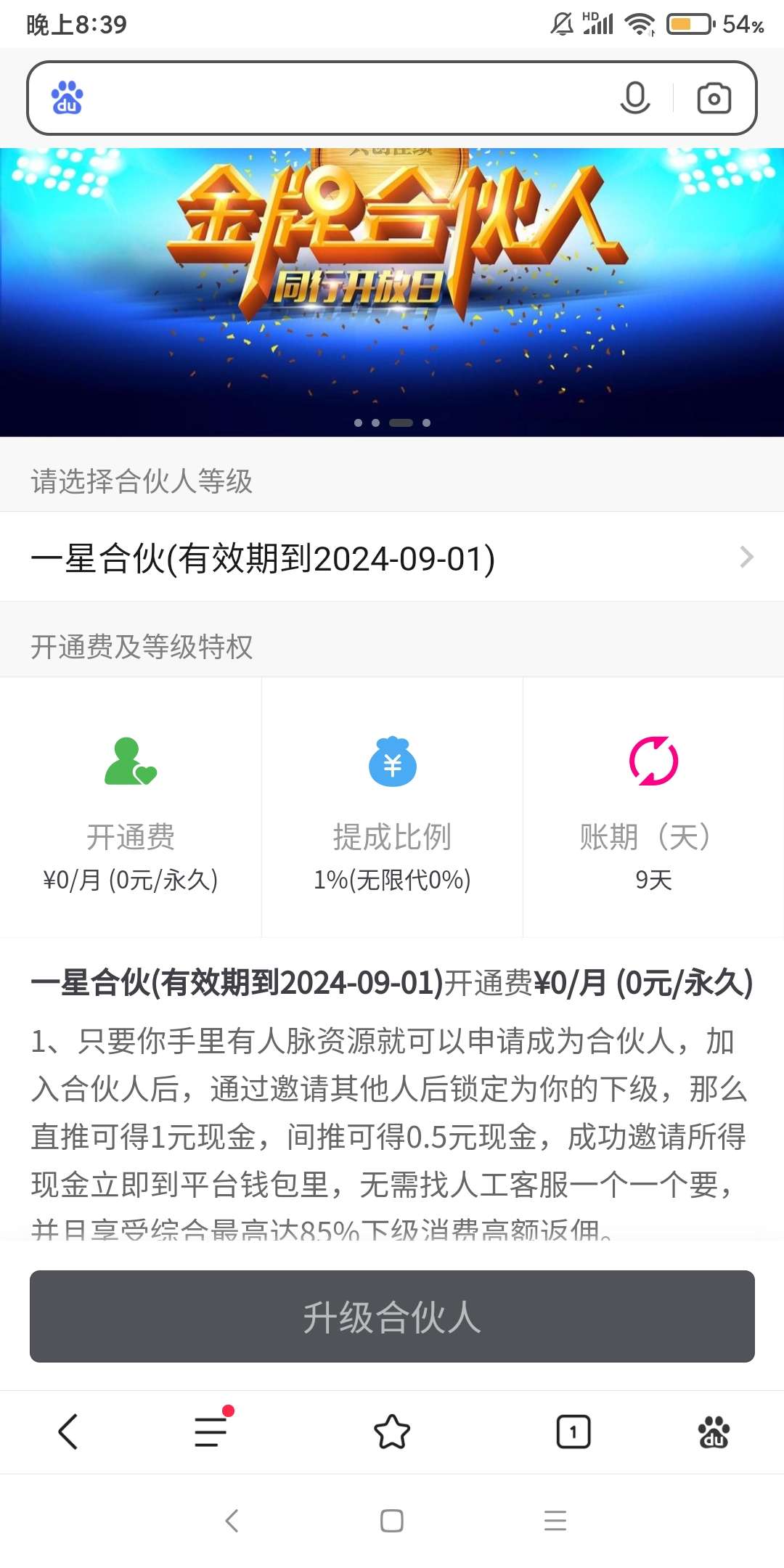The image size is (784, 1568).
Task: Open system recent apps
Action: 555,1521
